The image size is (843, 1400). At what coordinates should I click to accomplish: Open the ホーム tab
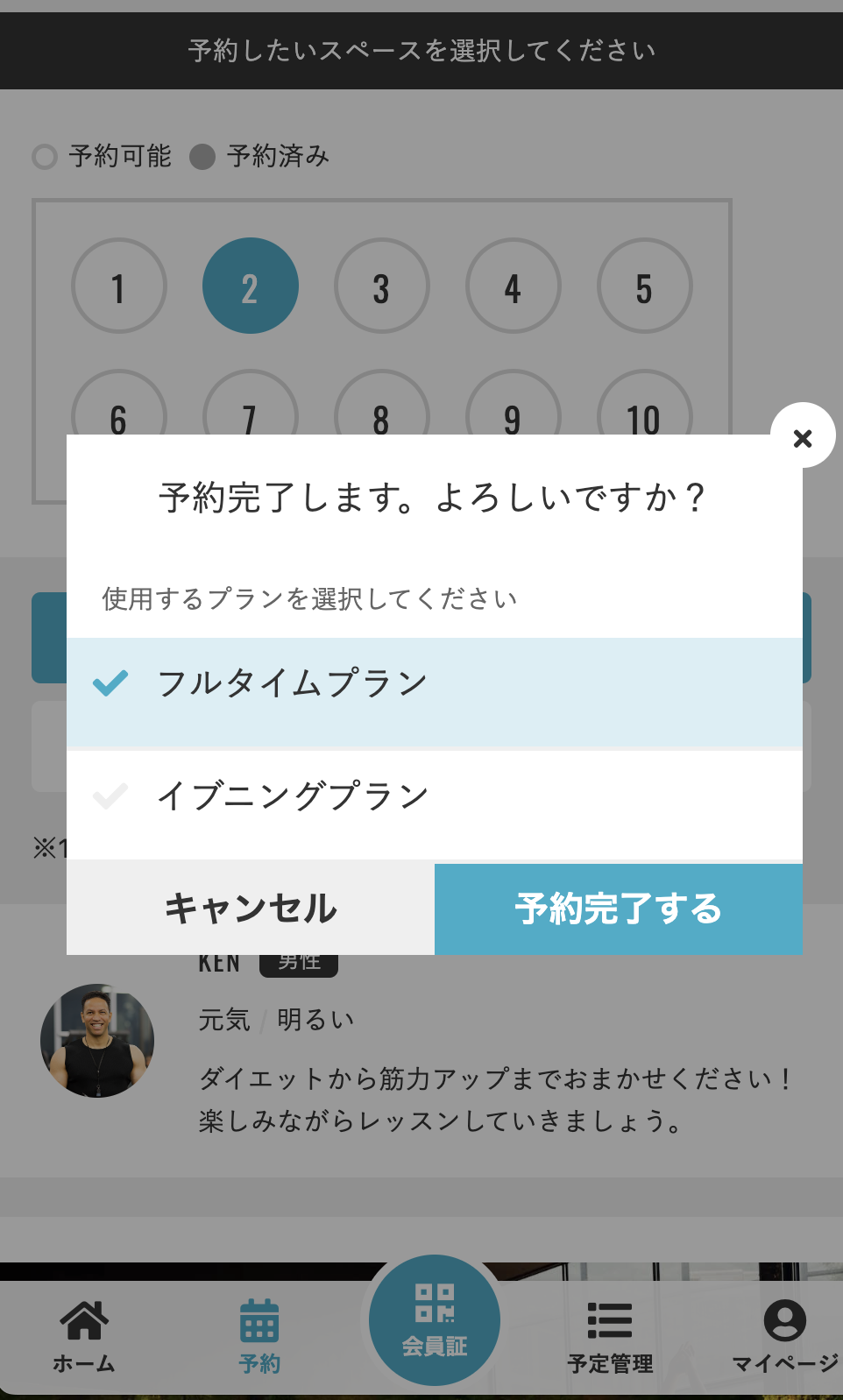pos(84,1337)
